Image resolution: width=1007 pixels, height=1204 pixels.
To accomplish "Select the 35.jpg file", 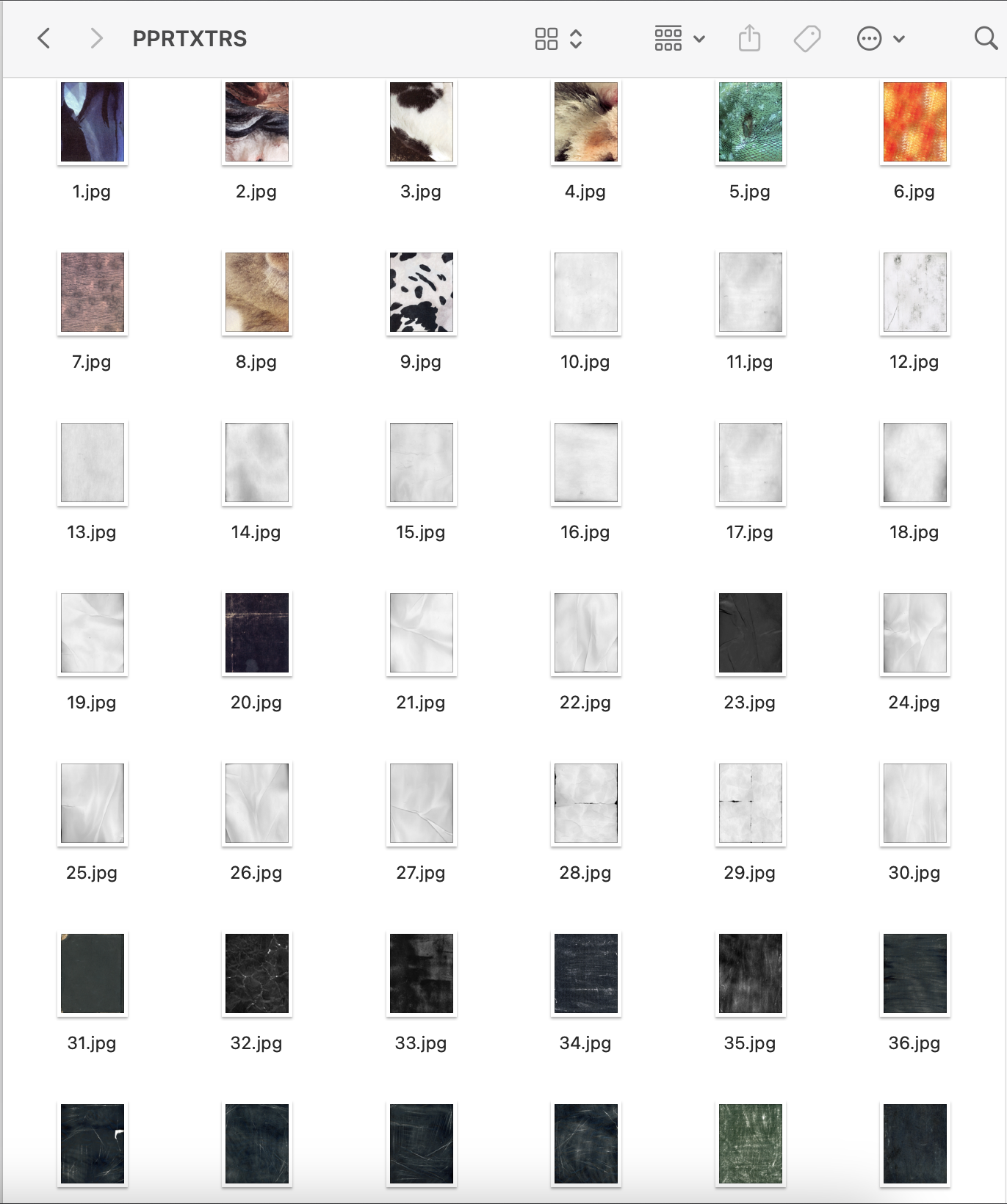I will (x=750, y=973).
